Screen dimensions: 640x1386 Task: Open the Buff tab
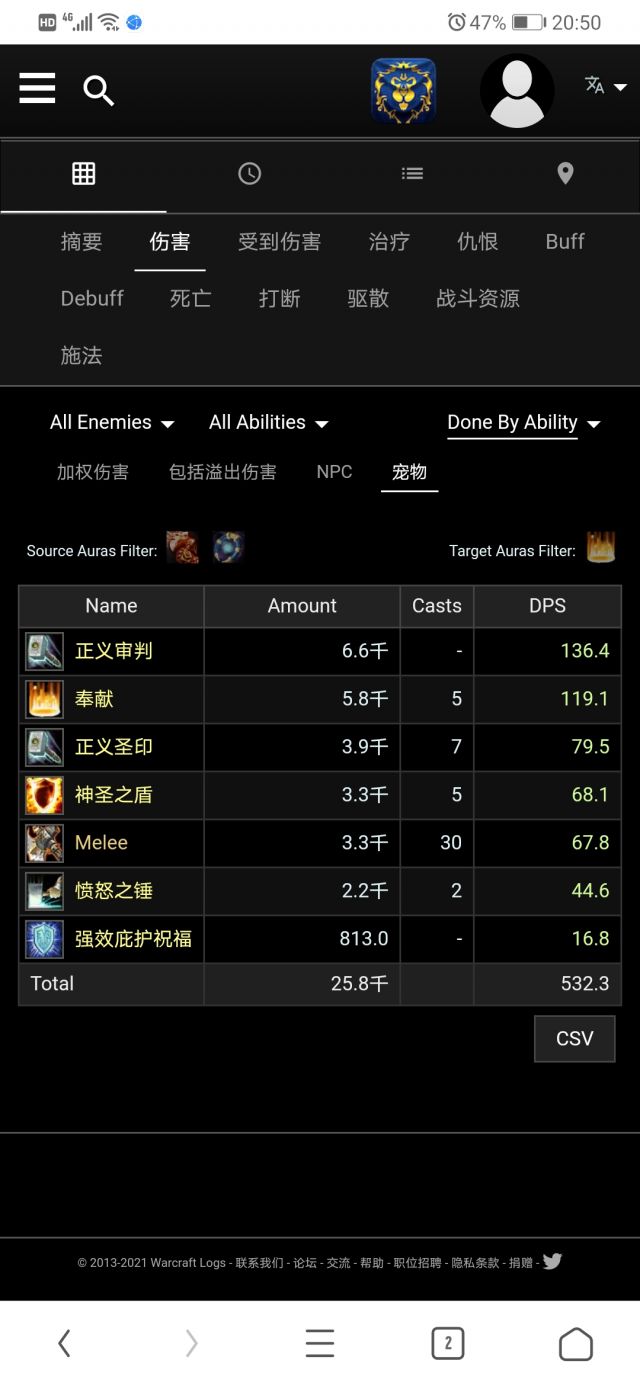[565, 242]
